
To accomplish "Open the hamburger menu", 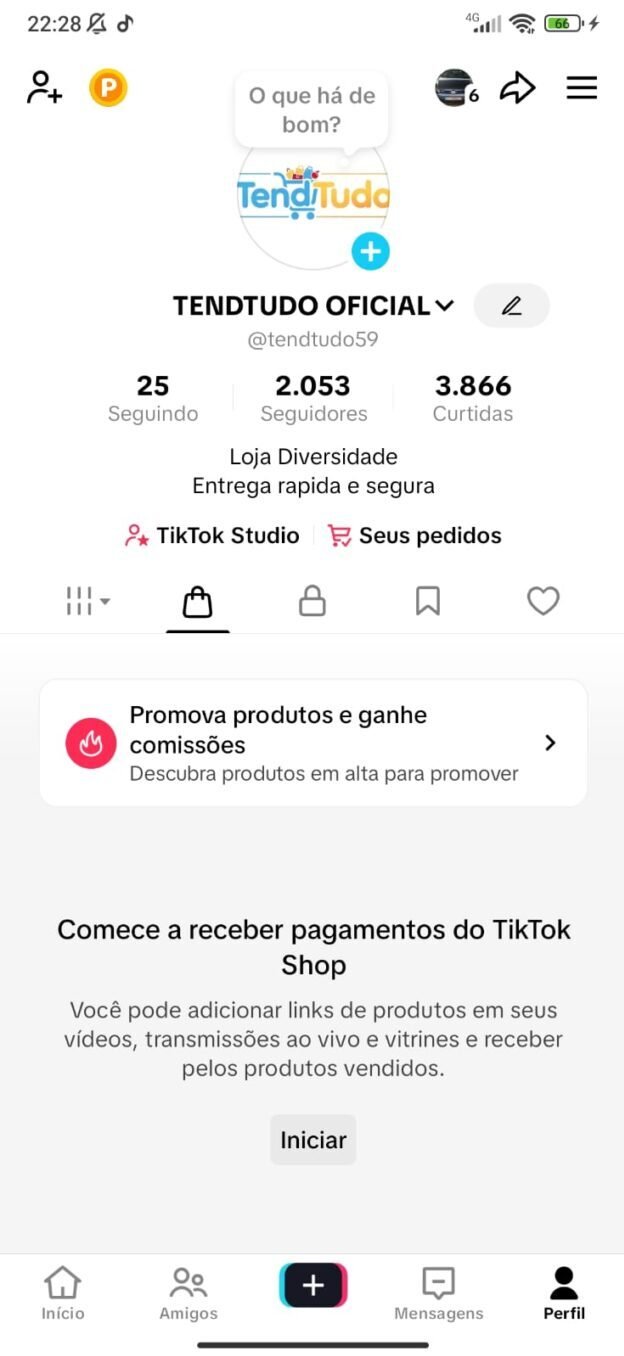I will point(581,88).
